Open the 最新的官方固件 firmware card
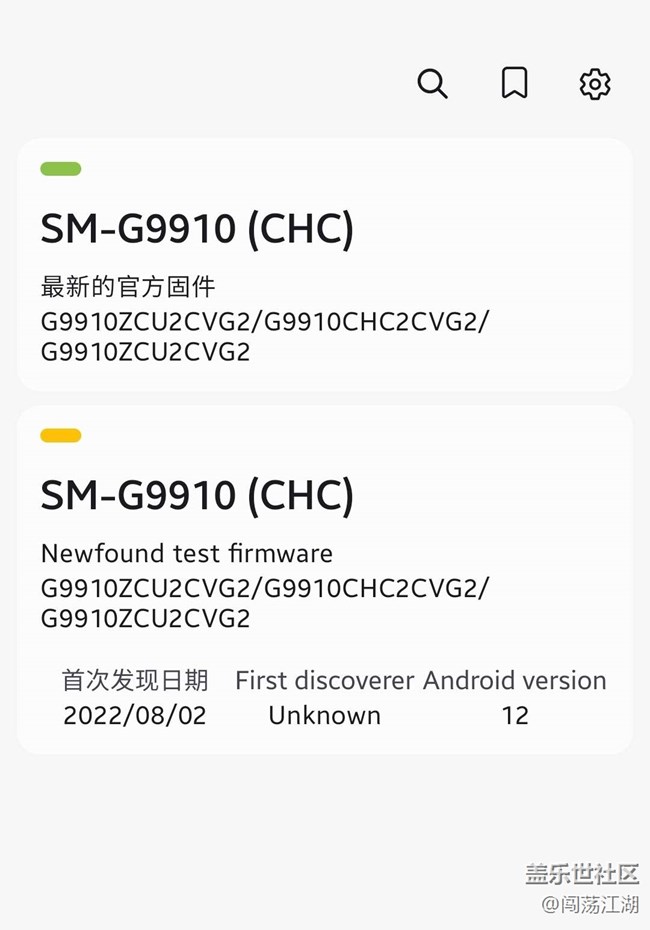This screenshot has height=930, width=650. pyautogui.click(x=324, y=265)
